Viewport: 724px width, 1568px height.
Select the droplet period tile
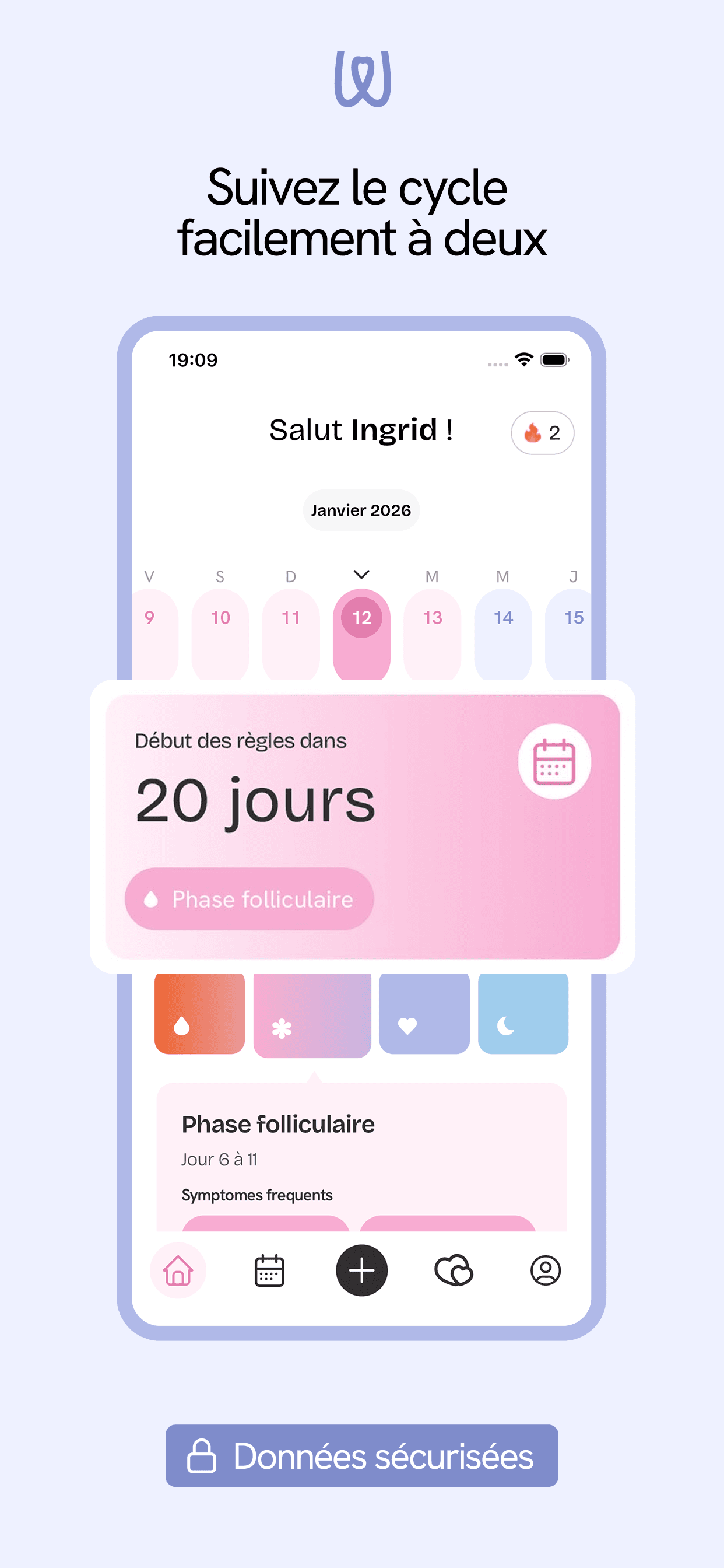pyautogui.click(x=199, y=1013)
